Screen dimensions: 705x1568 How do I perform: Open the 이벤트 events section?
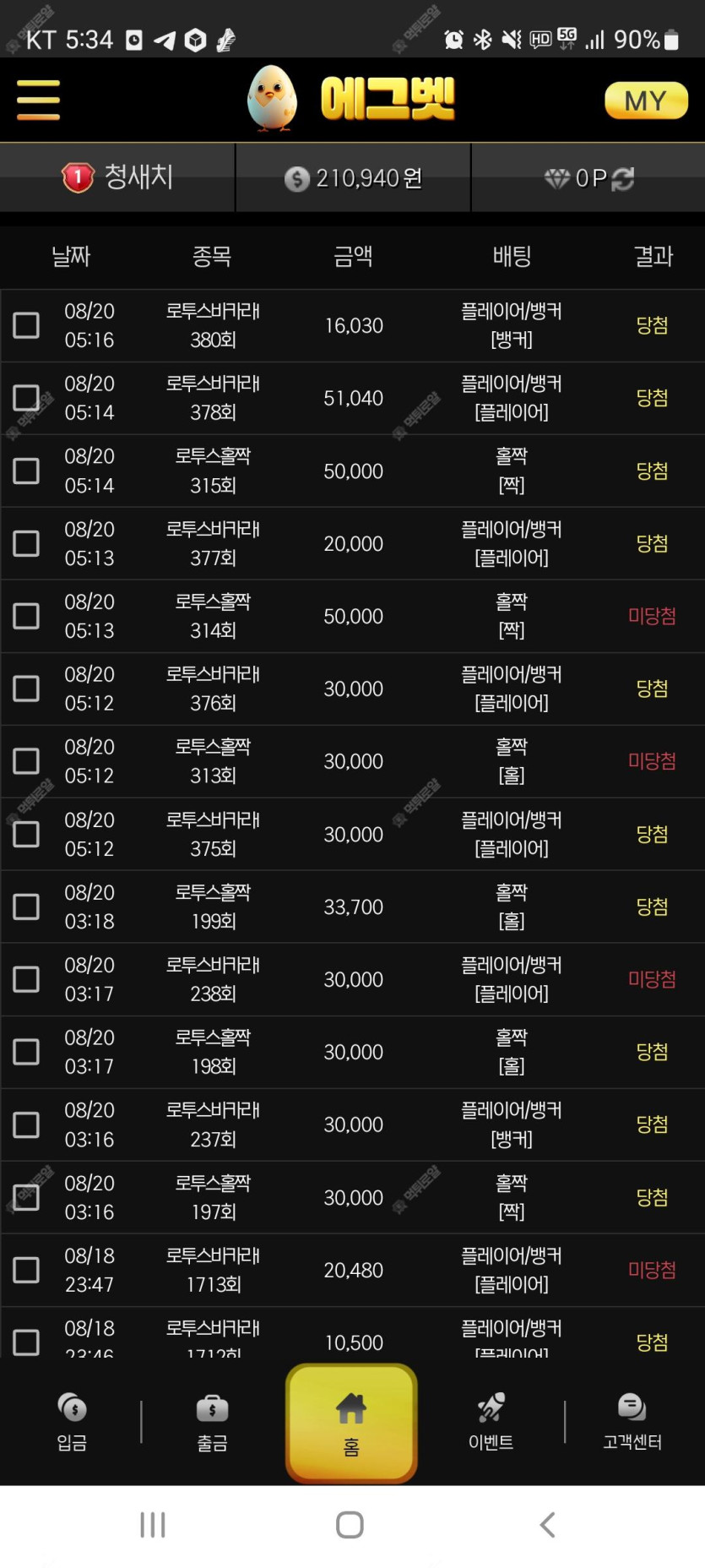coord(491,1422)
